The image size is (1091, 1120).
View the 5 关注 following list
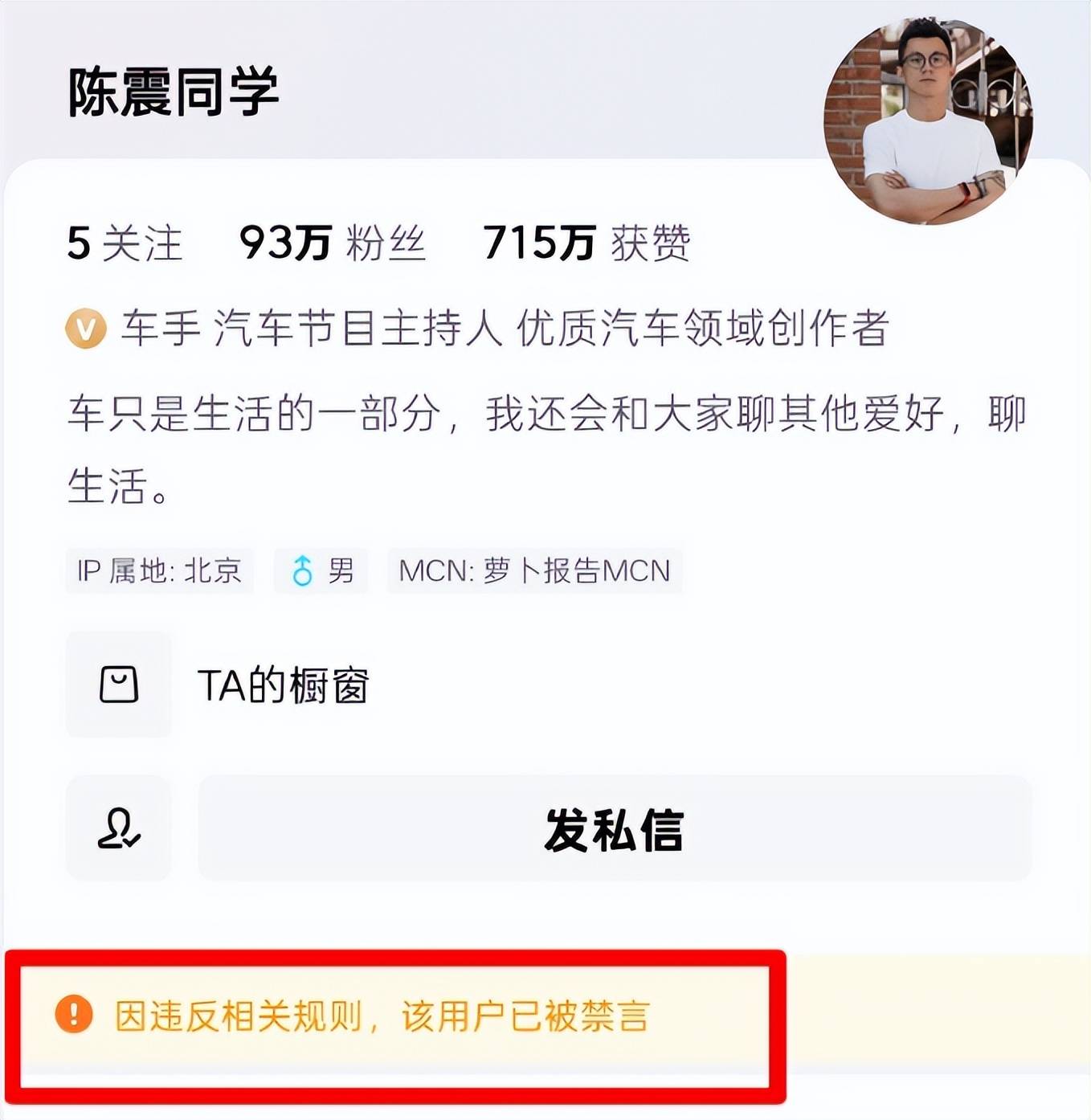click(125, 243)
